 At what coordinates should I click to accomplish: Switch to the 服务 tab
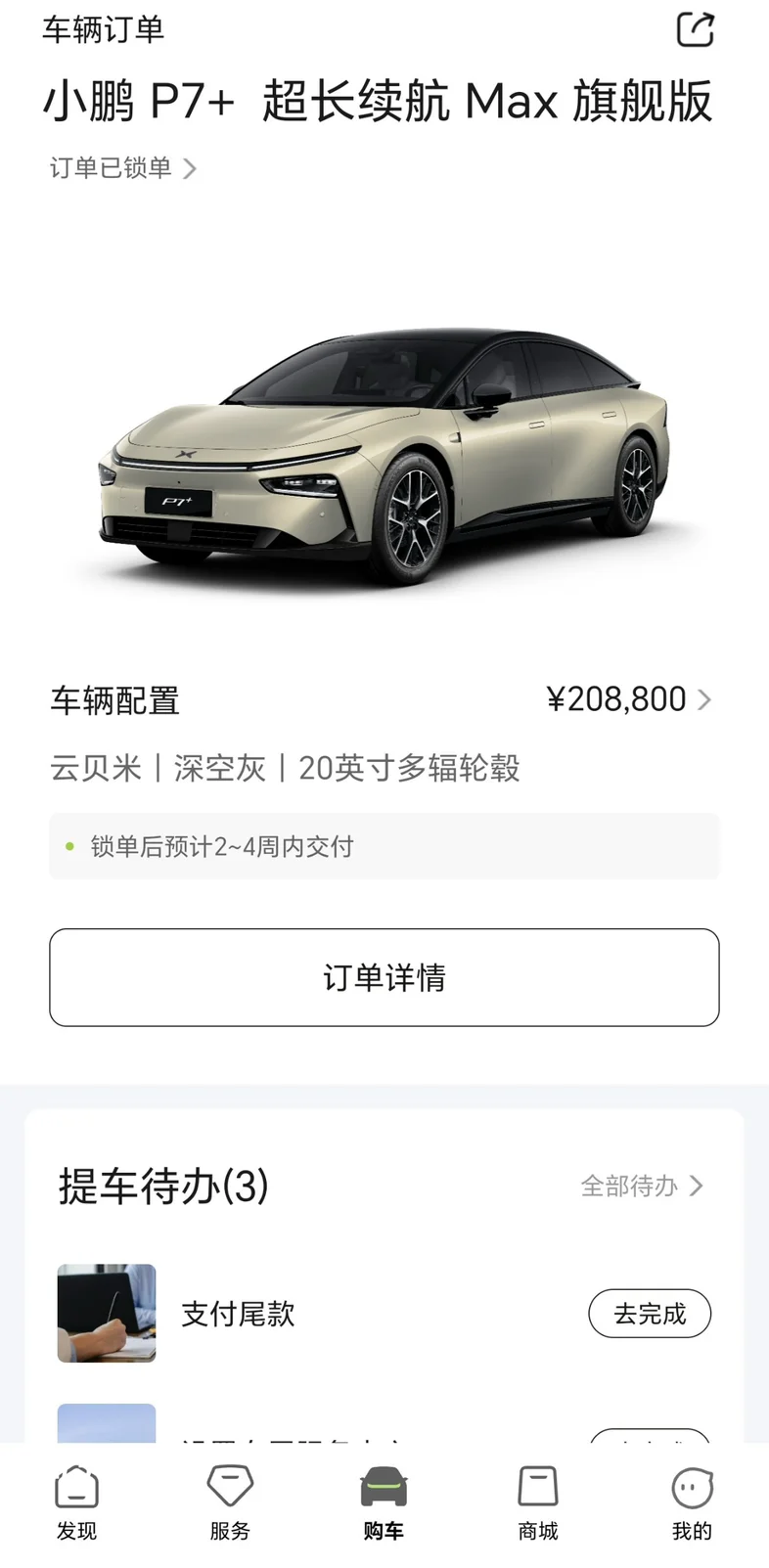230,1502
